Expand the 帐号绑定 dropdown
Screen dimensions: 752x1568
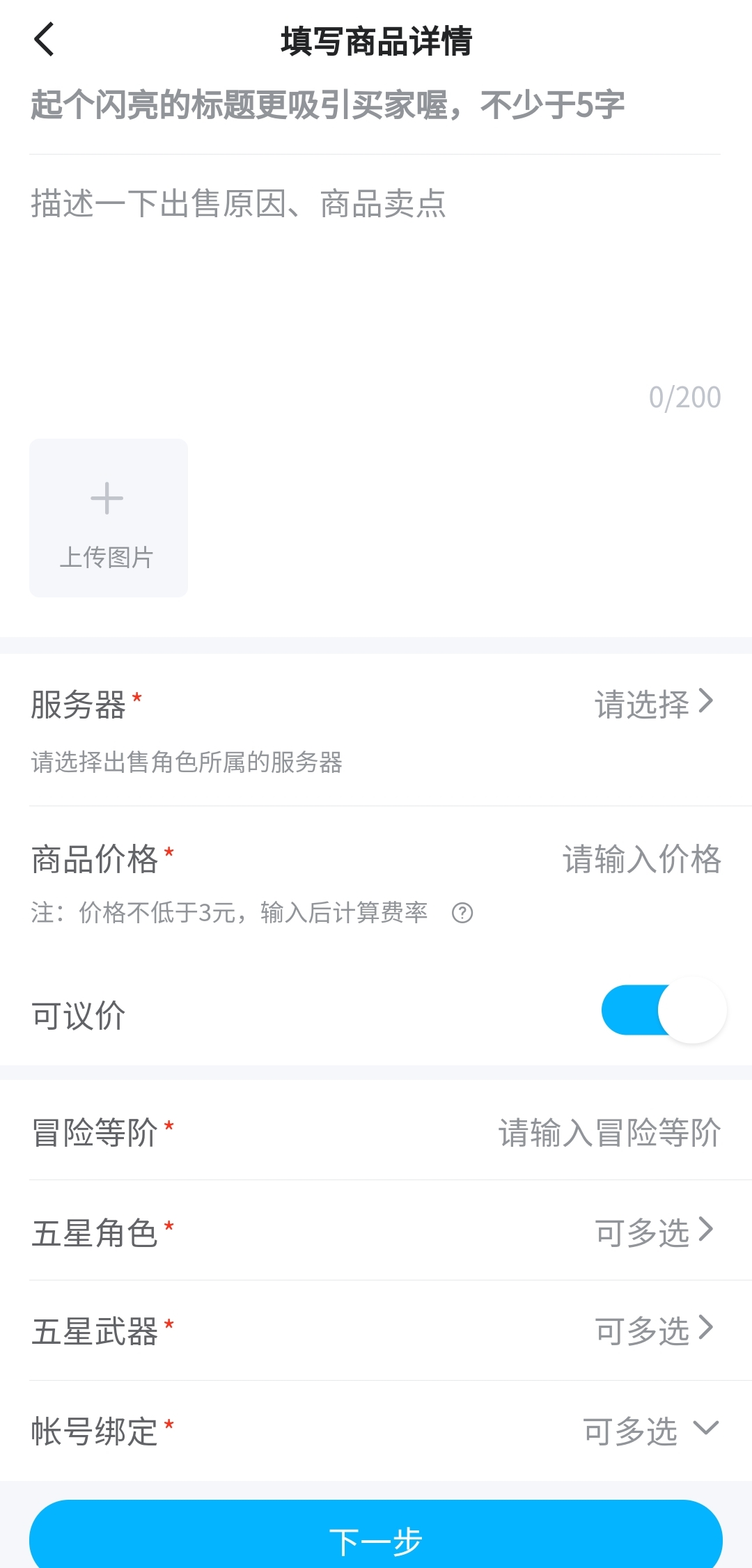650,1431
